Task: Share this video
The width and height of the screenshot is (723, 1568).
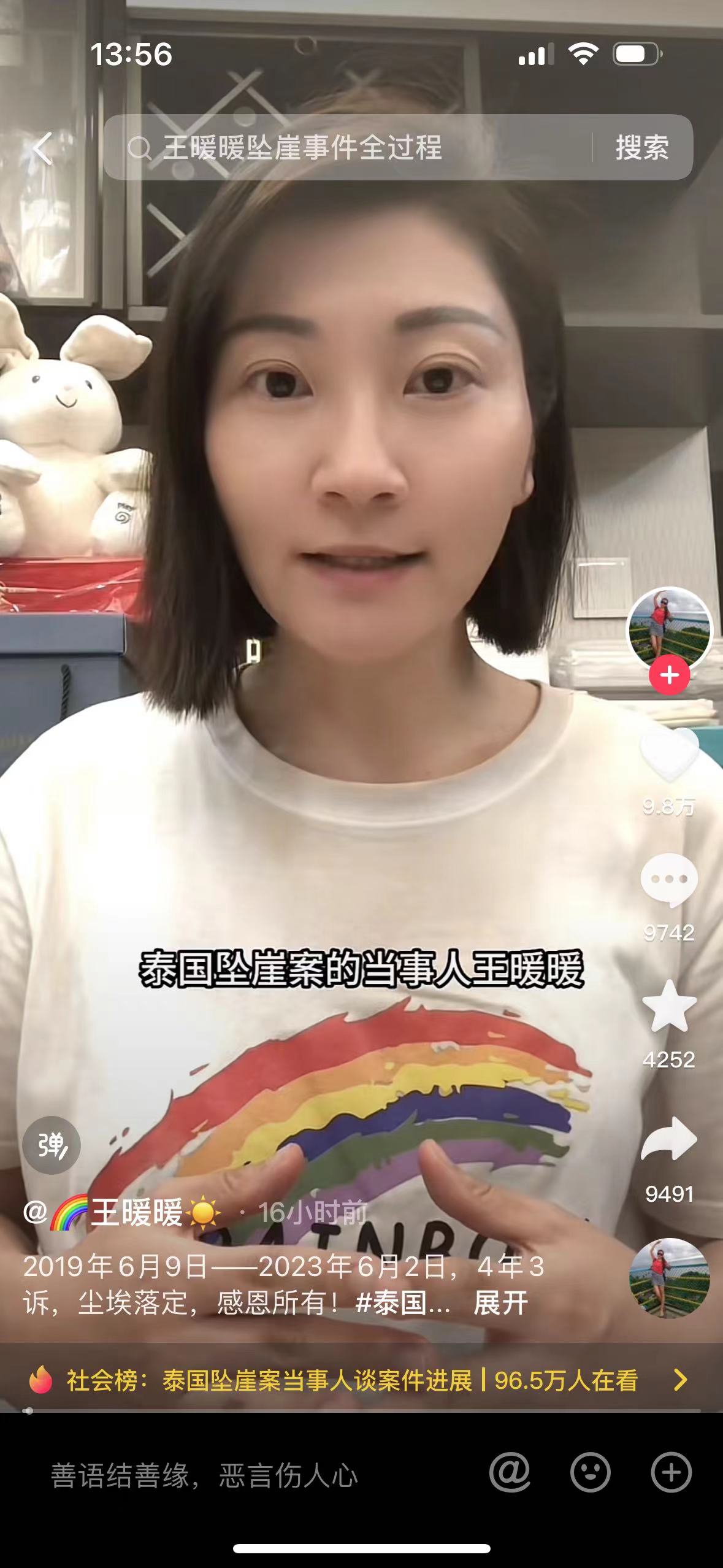Action: point(669,1140)
